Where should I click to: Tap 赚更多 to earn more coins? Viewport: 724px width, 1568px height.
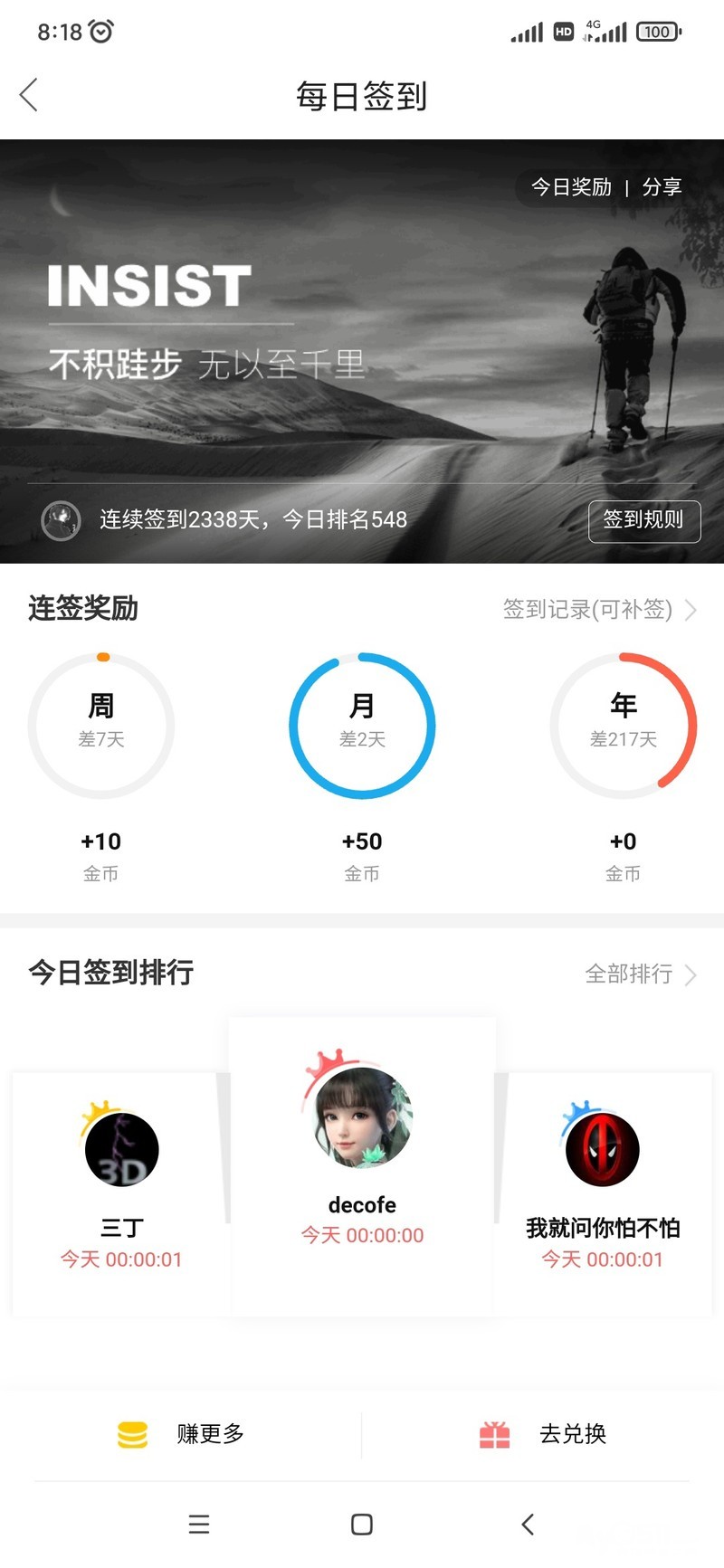pyautogui.click(x=182, y=1434)
